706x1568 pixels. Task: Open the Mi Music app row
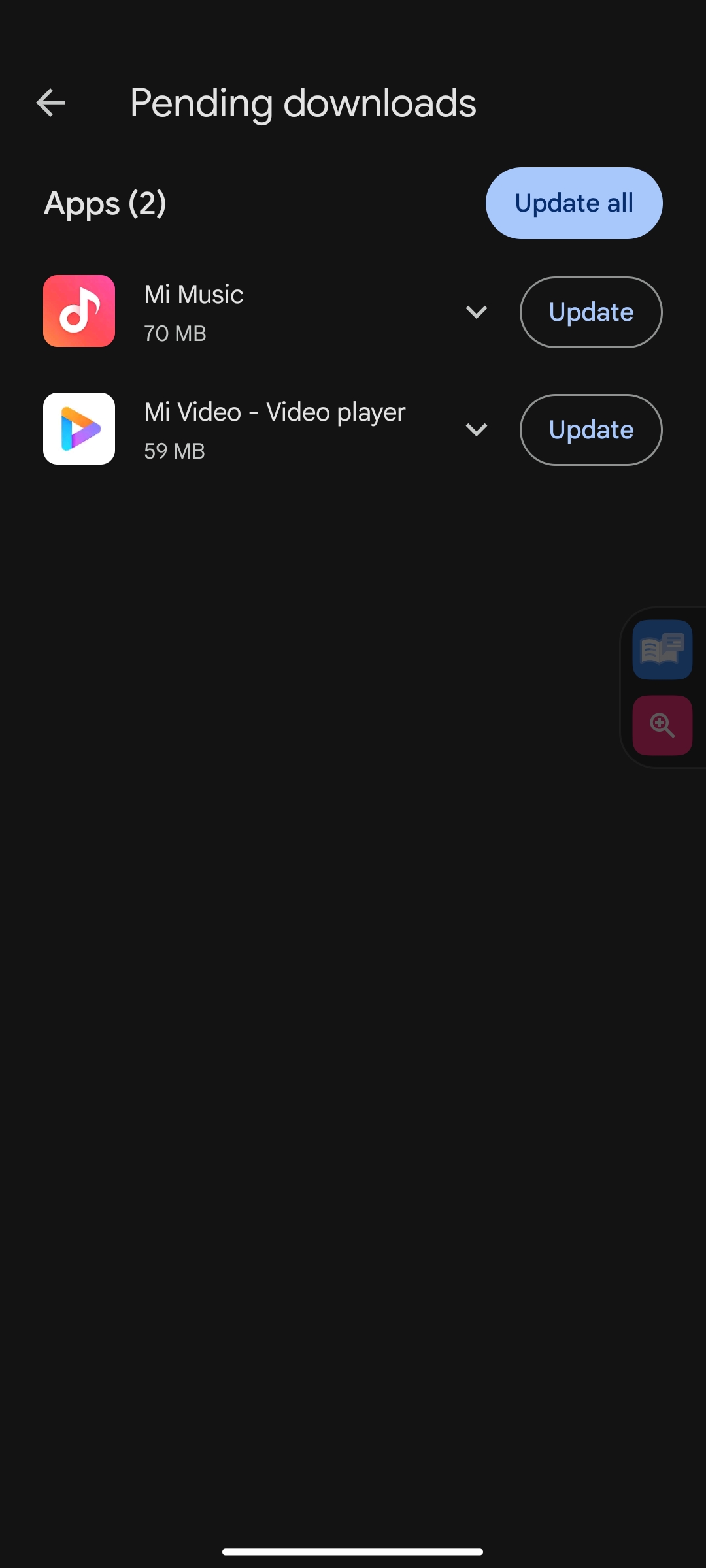pyautogui.click(x=248, y=312)
